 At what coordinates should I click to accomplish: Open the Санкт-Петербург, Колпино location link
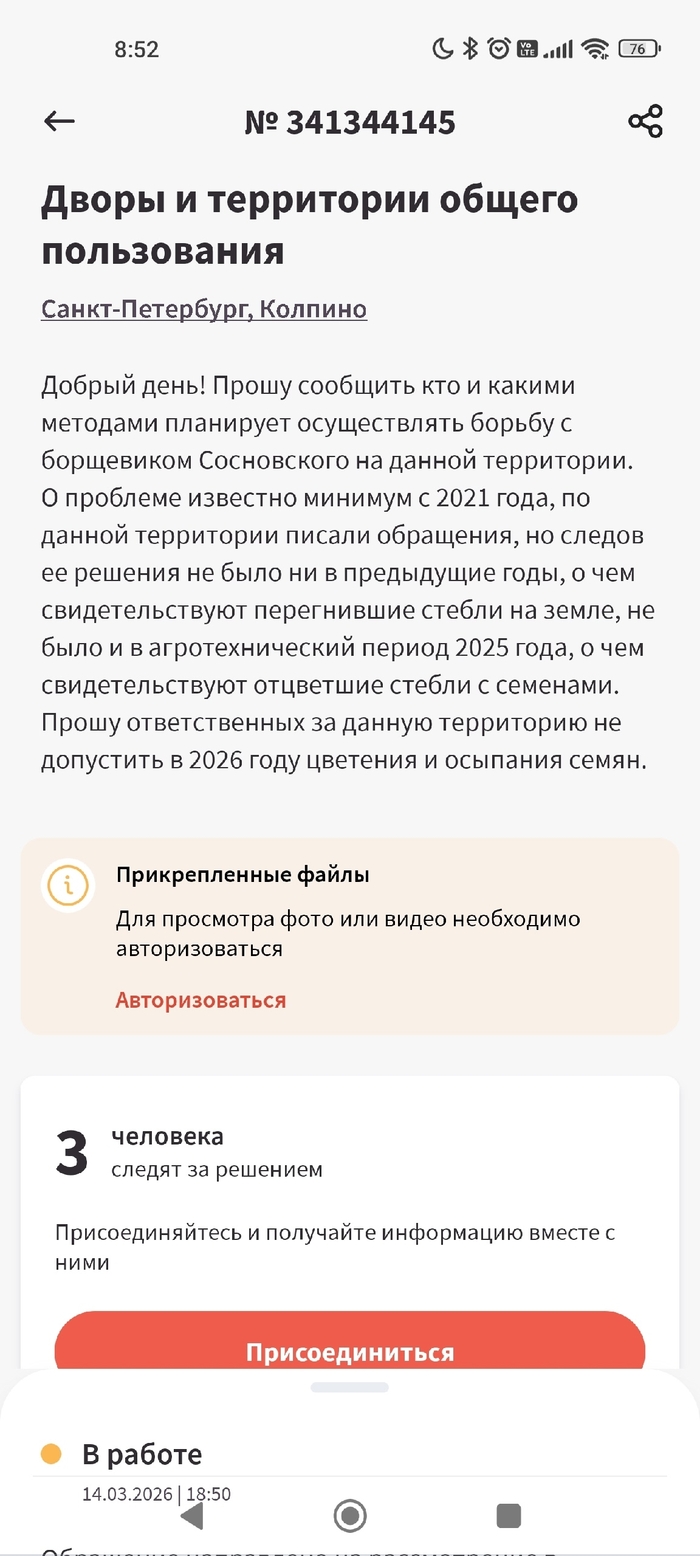coord(204,309)
